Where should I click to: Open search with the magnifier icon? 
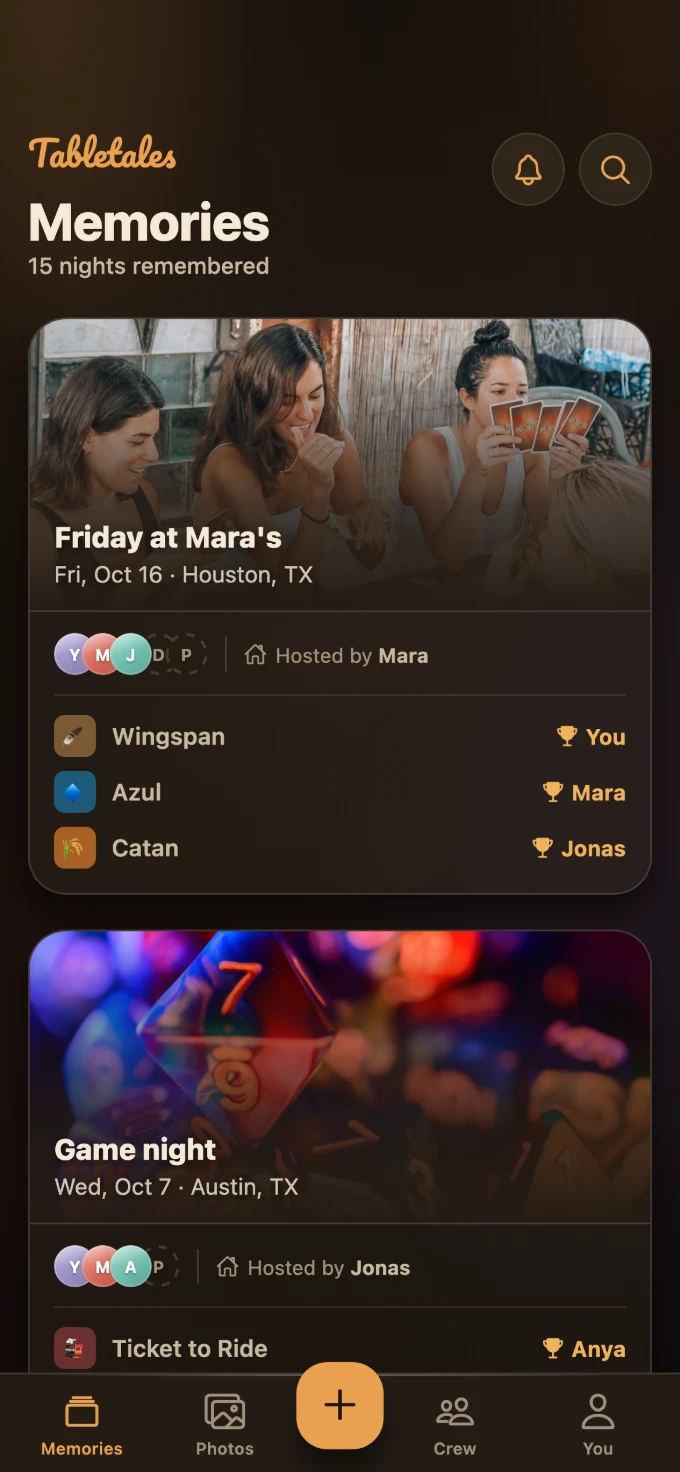pos(615,170)
